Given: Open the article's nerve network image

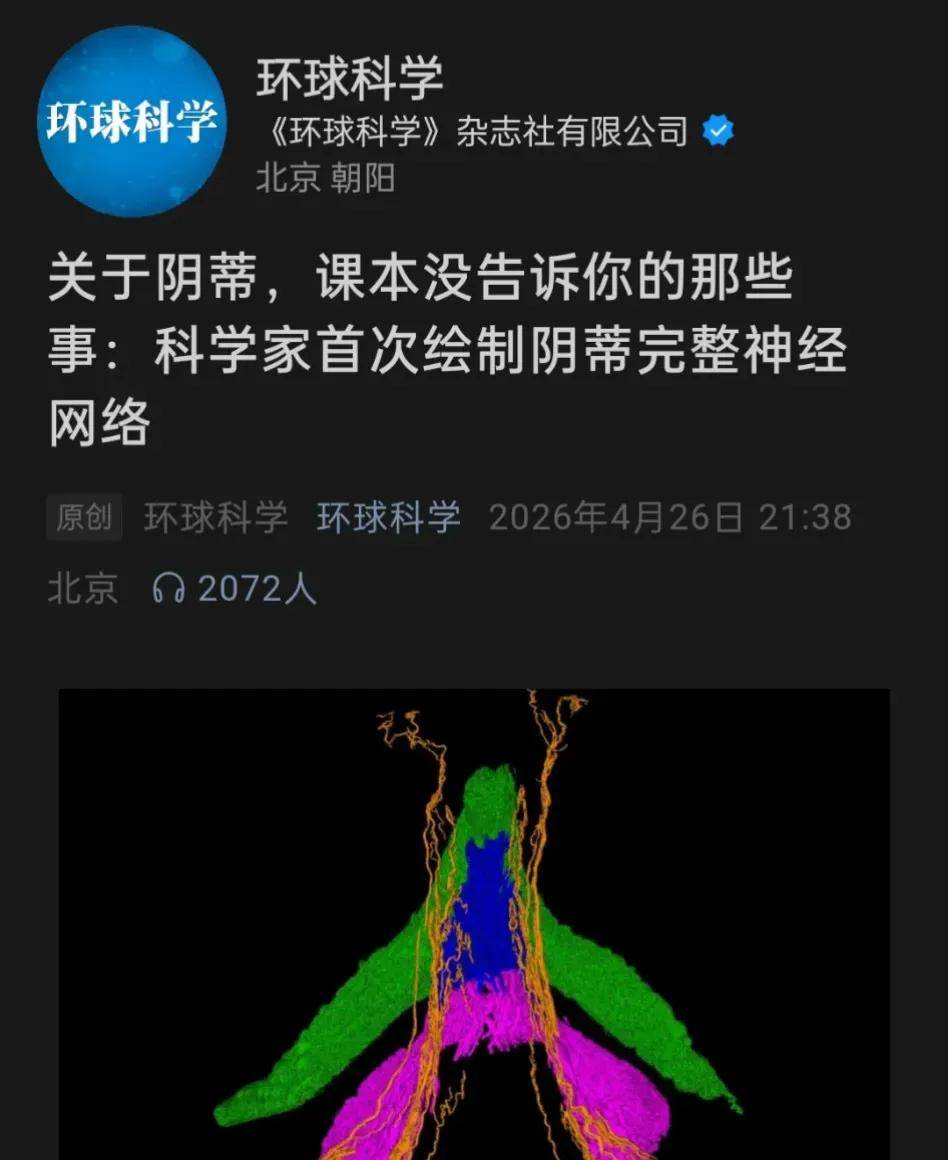Looking at the screenshot, I should pyautogui.click(x=474, y=924).
